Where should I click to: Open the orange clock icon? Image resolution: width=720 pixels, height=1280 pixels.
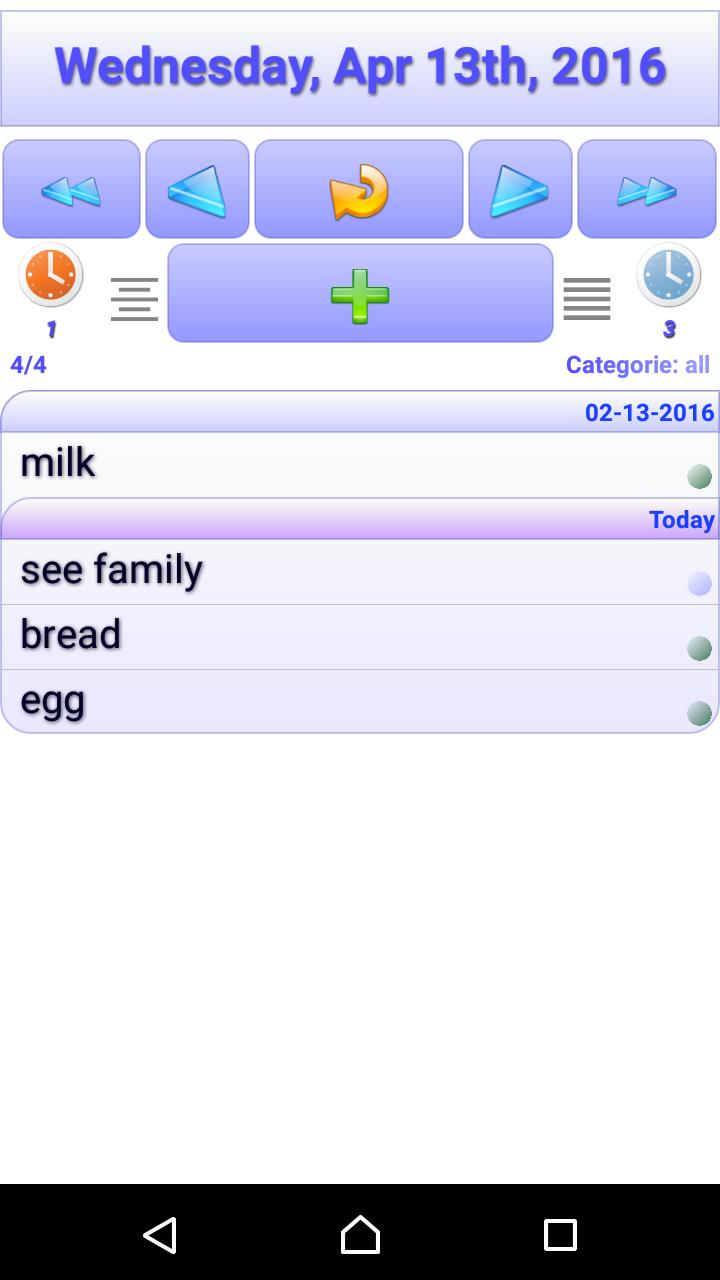click(x=50, y=276)
